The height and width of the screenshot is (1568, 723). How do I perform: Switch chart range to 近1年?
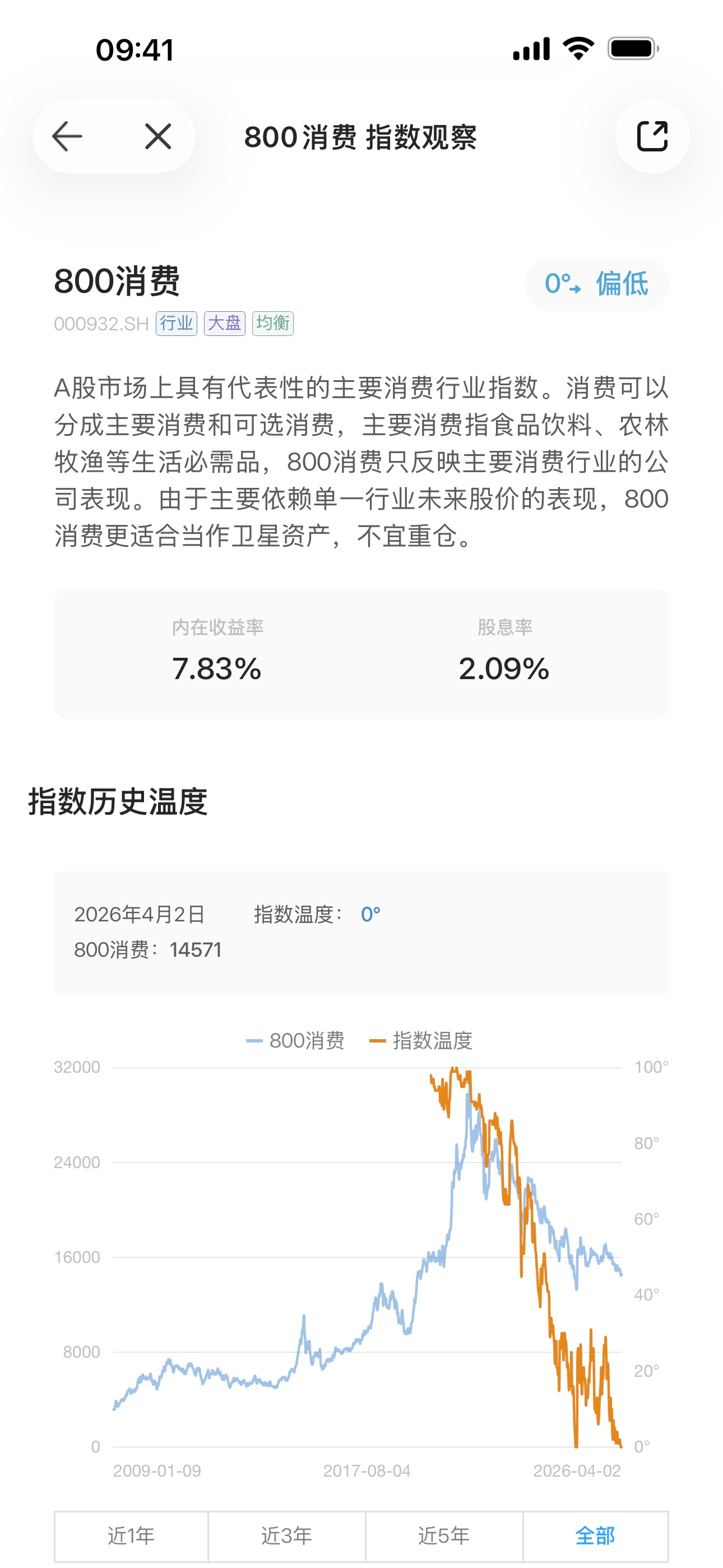pos(132,1535)
